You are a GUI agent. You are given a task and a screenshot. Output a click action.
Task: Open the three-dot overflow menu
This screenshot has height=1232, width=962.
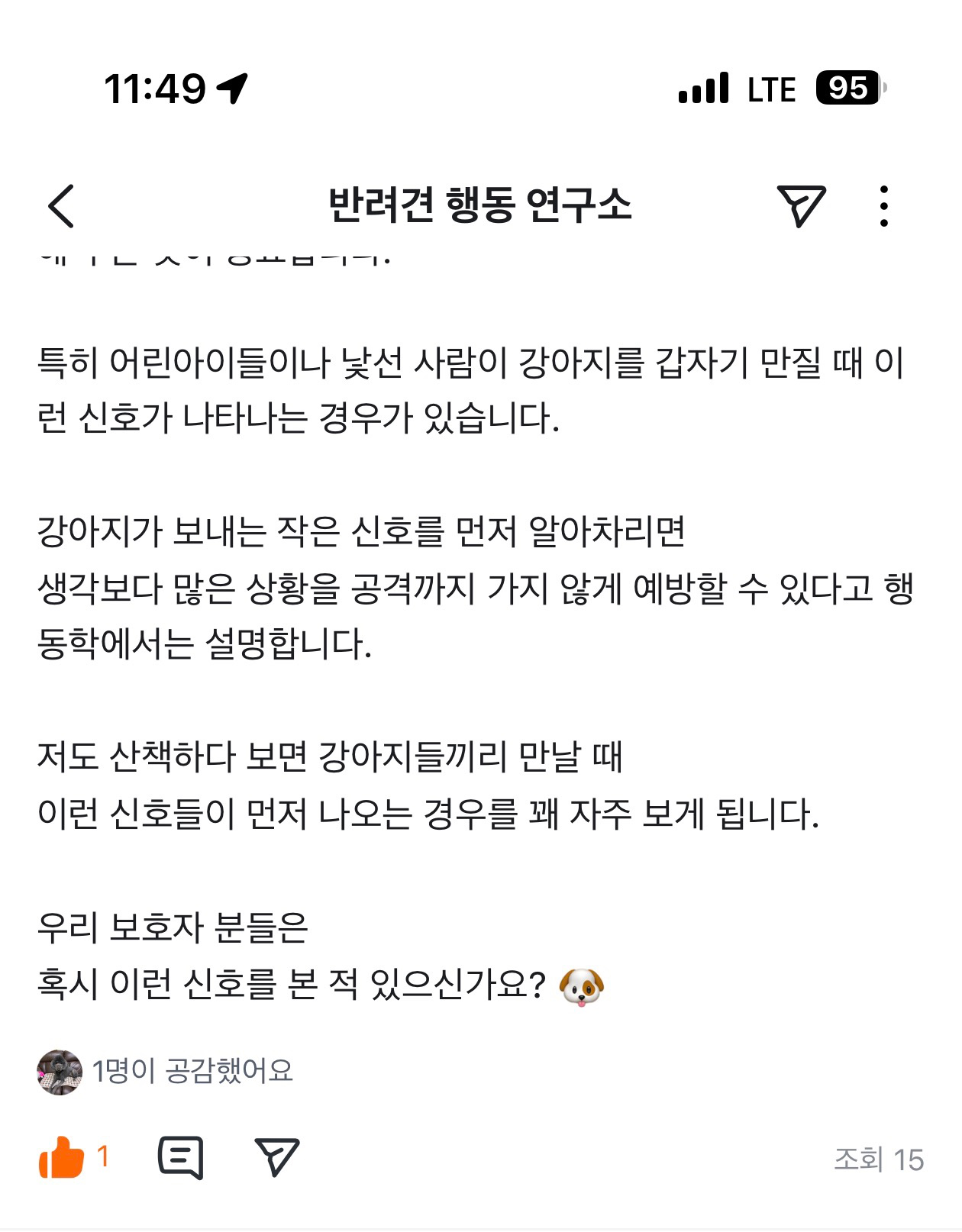click(x=883, y=206)
